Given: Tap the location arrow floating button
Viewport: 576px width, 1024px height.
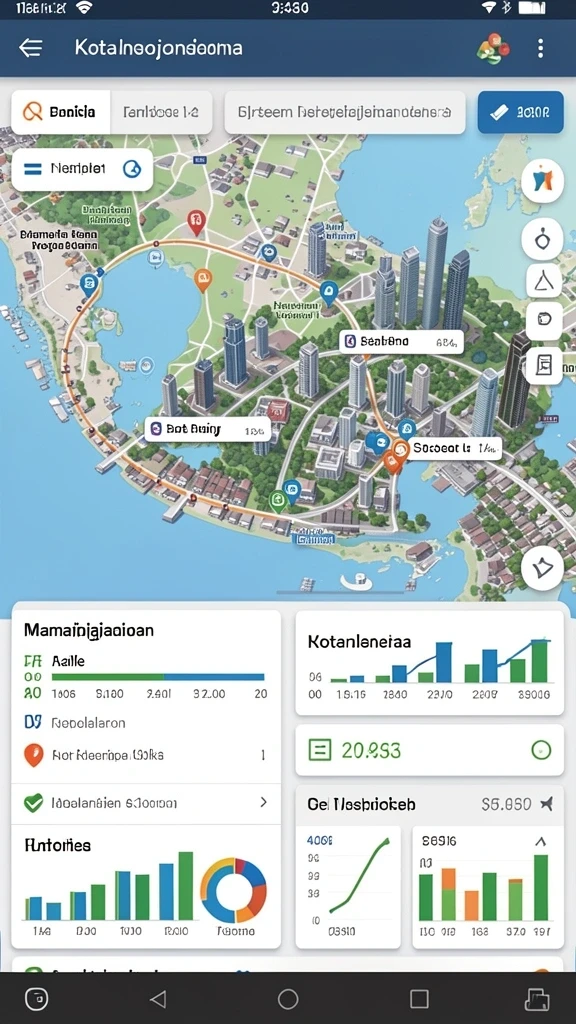Looking at the screenshot, I should tap(542, 569).
